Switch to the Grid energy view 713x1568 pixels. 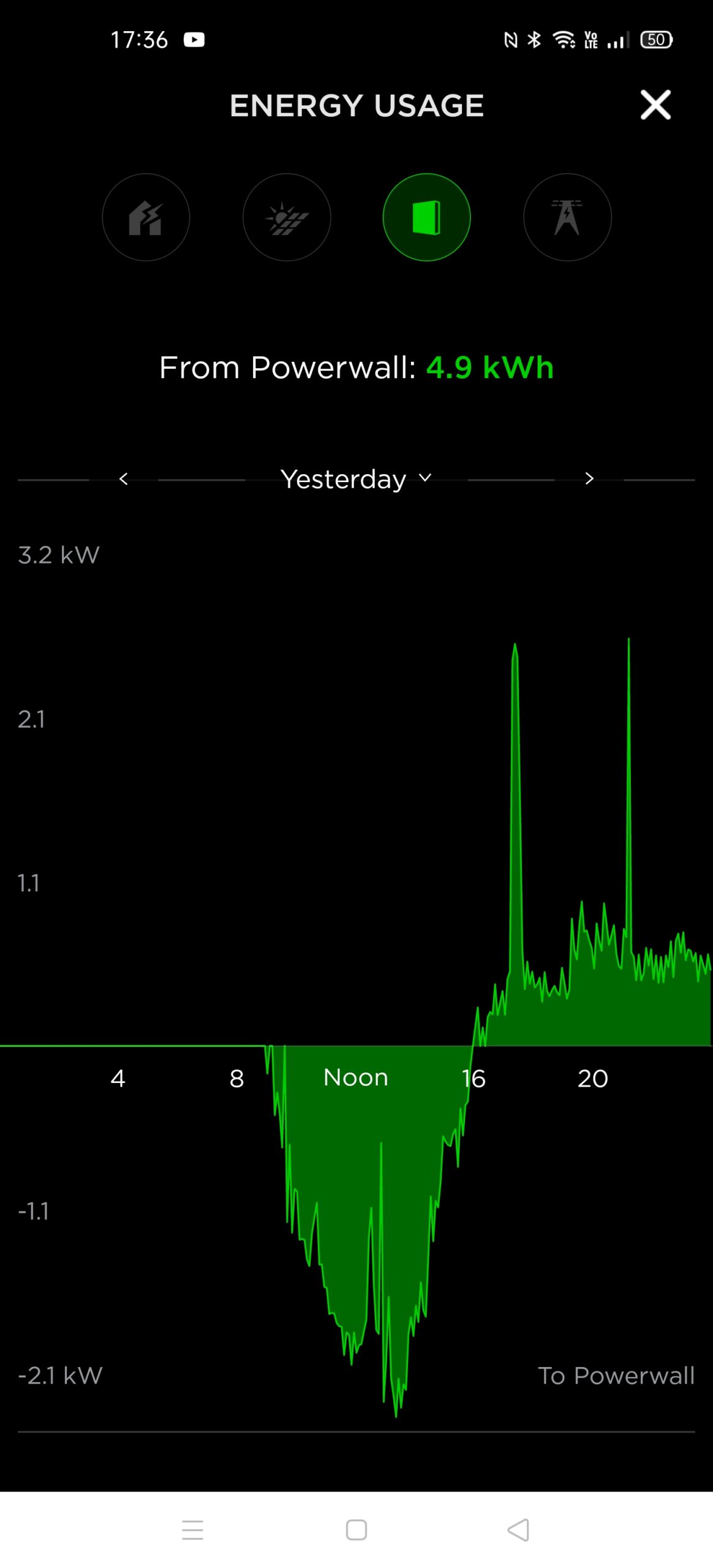coord(567,217)
